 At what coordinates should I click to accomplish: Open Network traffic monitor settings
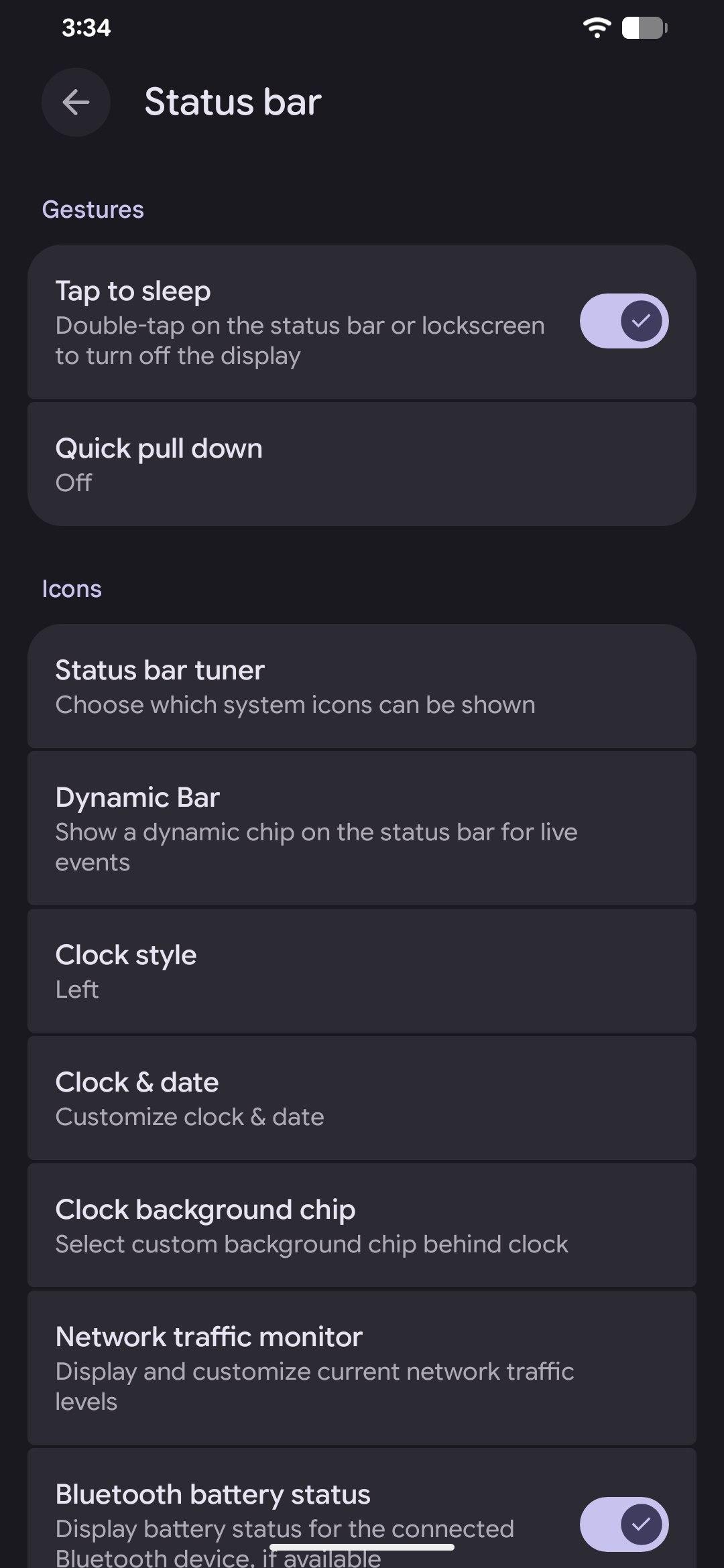pyautogui.click(x=362, y=1367)
